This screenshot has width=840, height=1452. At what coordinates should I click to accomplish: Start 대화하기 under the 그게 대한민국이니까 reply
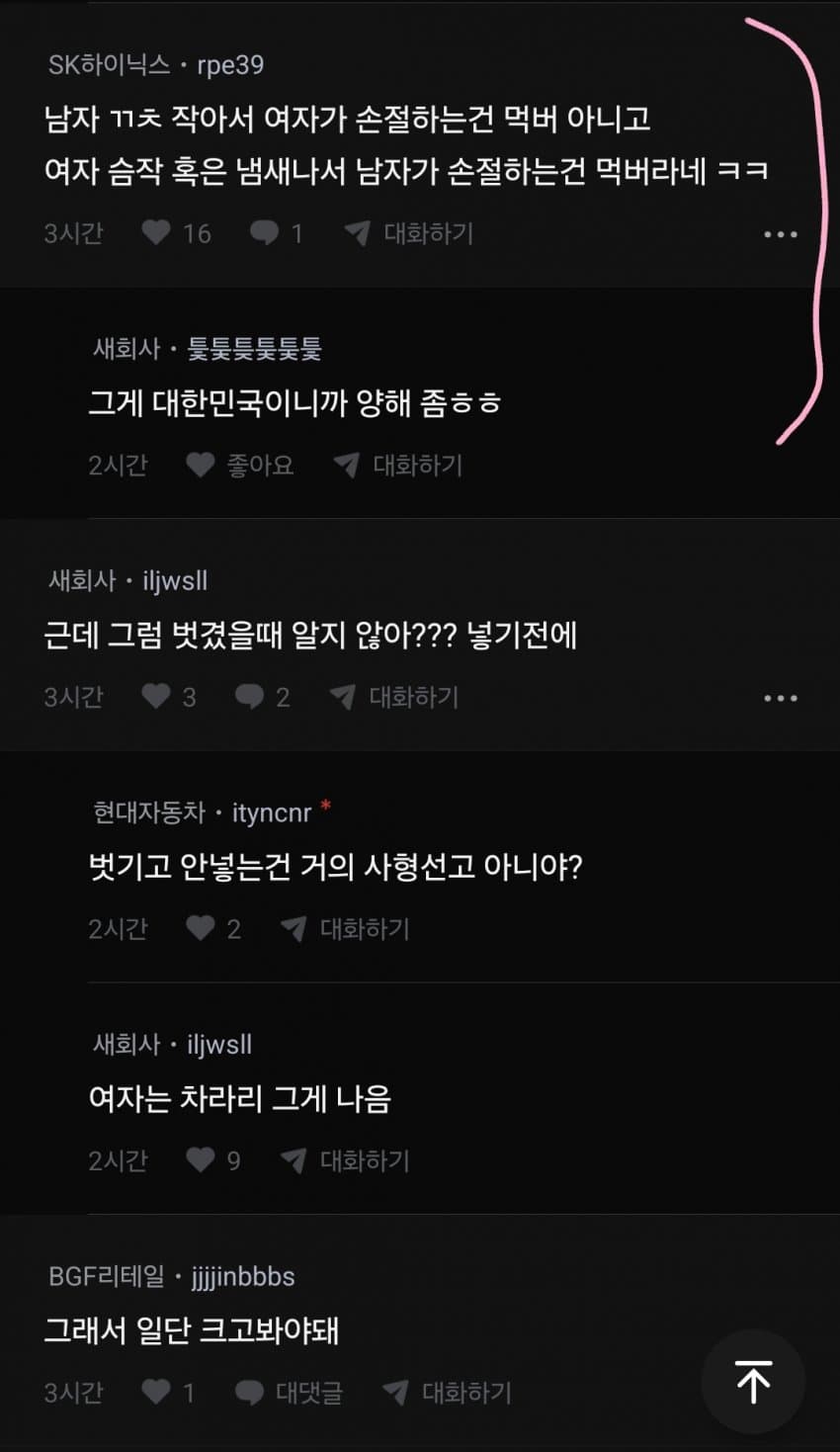[x=398, y=465]
